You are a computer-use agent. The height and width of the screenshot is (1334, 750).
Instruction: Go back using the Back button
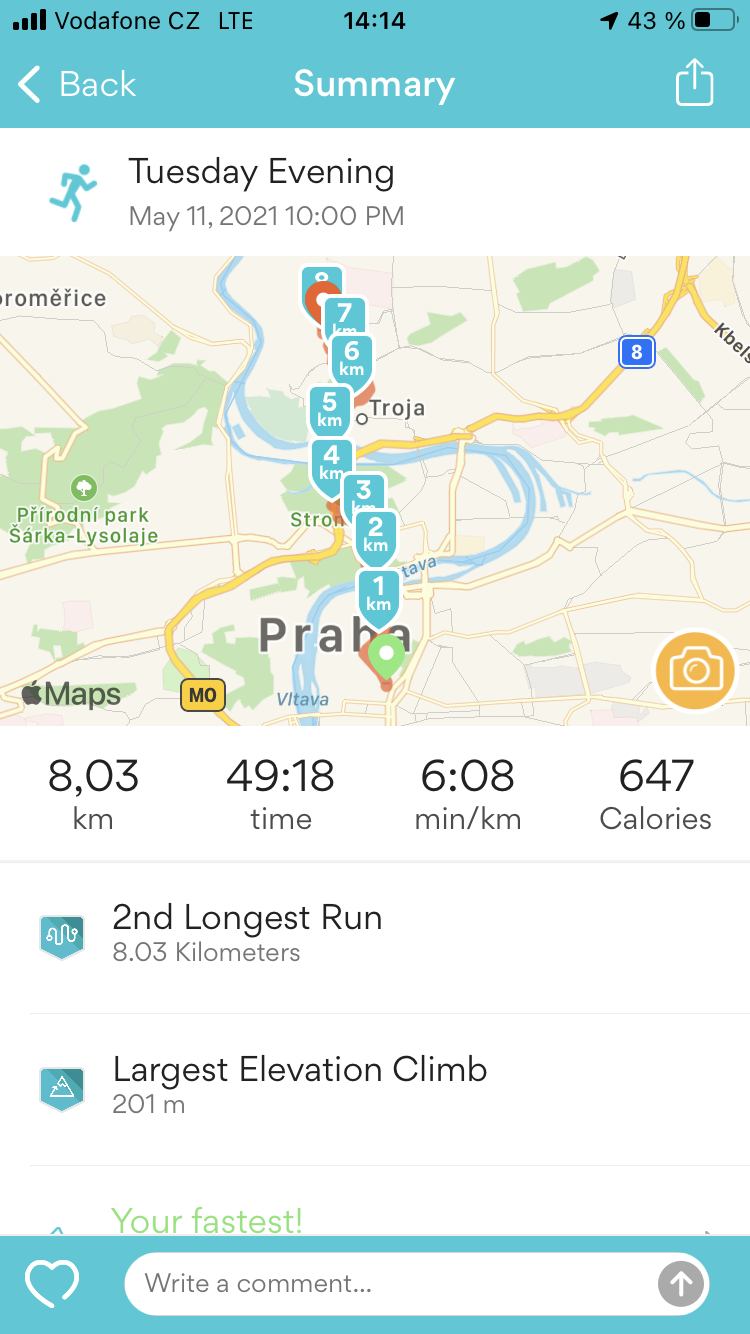point(77,84)
